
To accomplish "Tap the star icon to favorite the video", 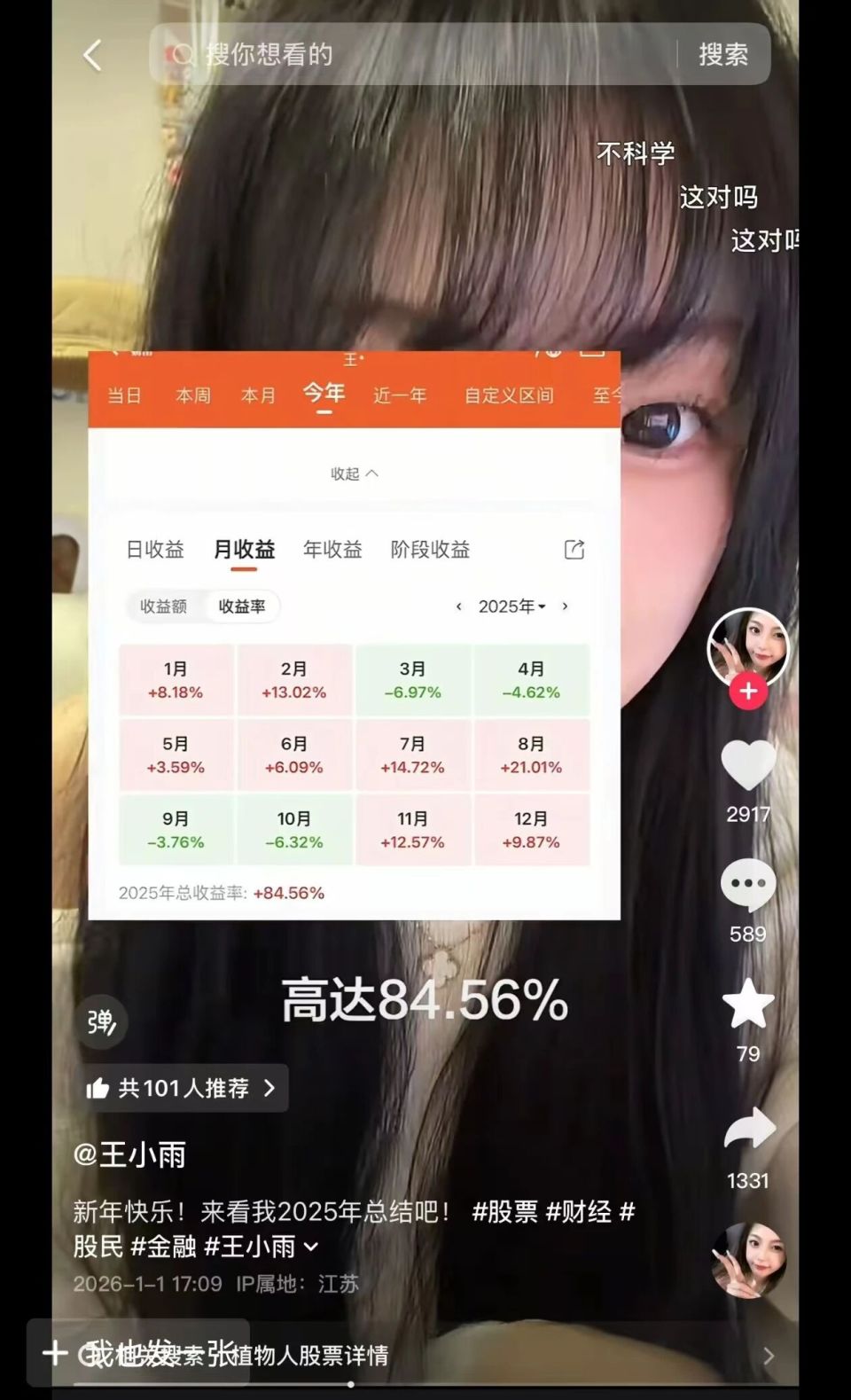I will (749, 1003).
